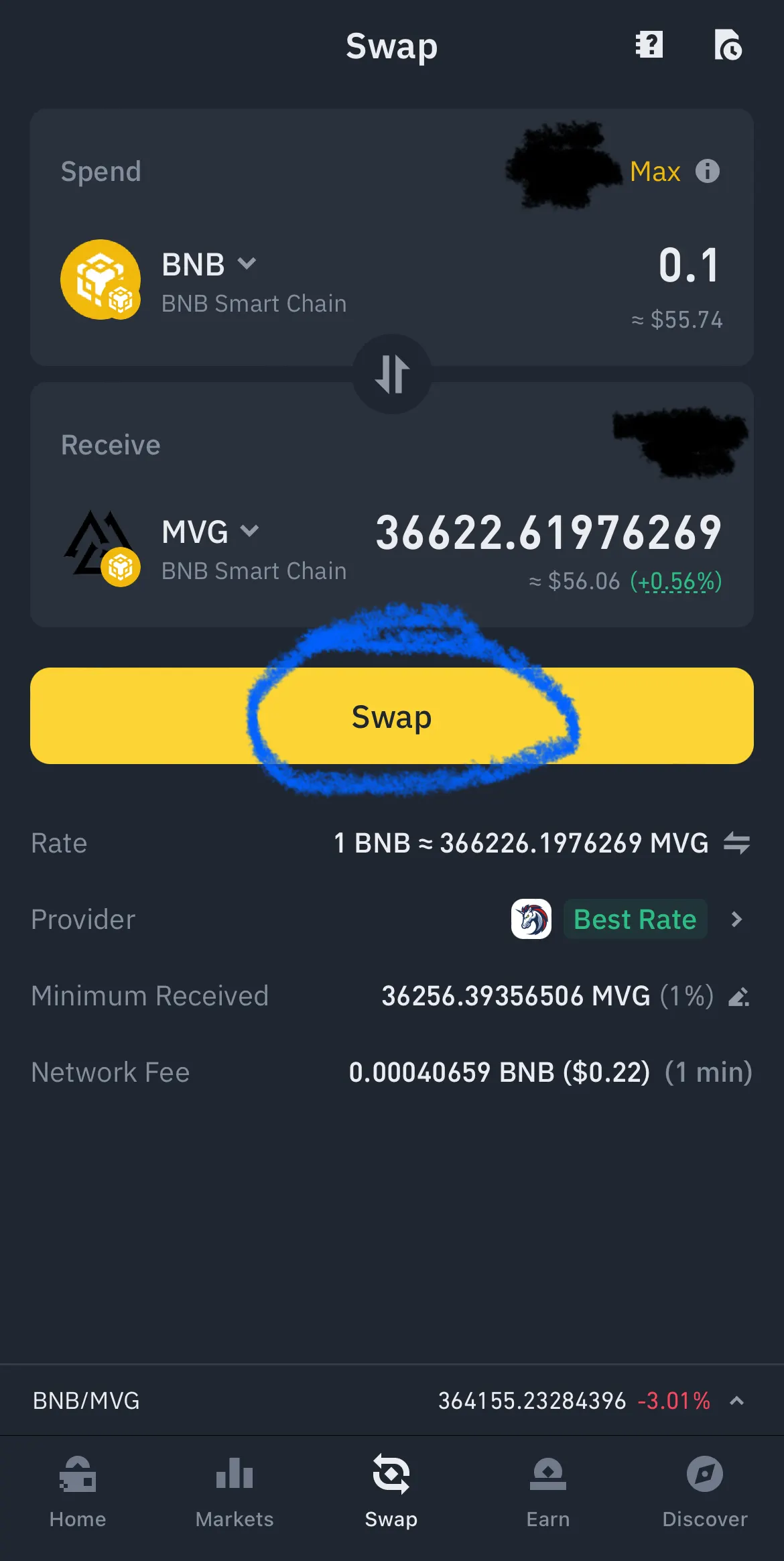
Task: Open MVG receive token selector
Action: (x=209, y=532)
